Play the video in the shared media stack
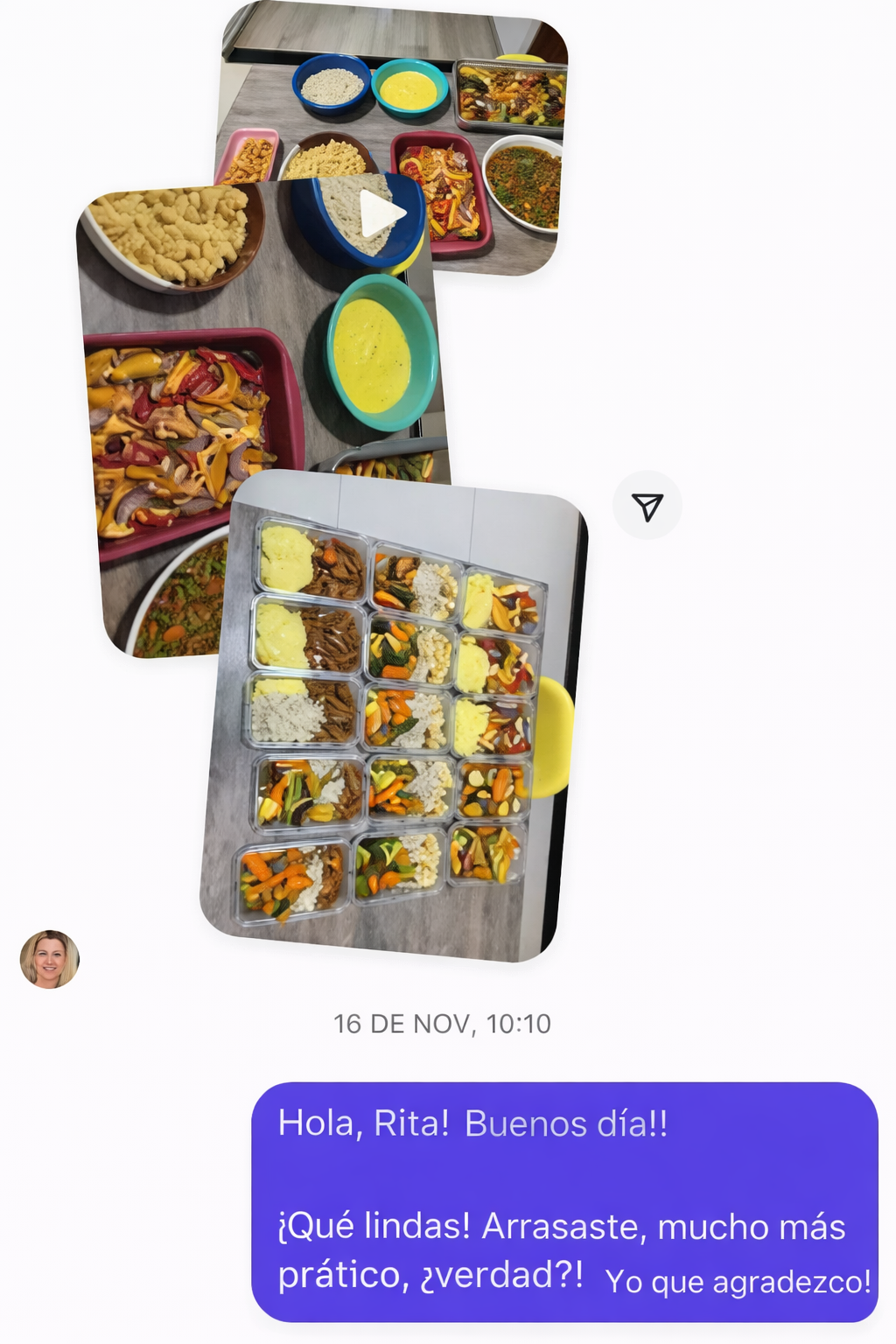This screenshot has height=1344, width=896. point(382,214)
